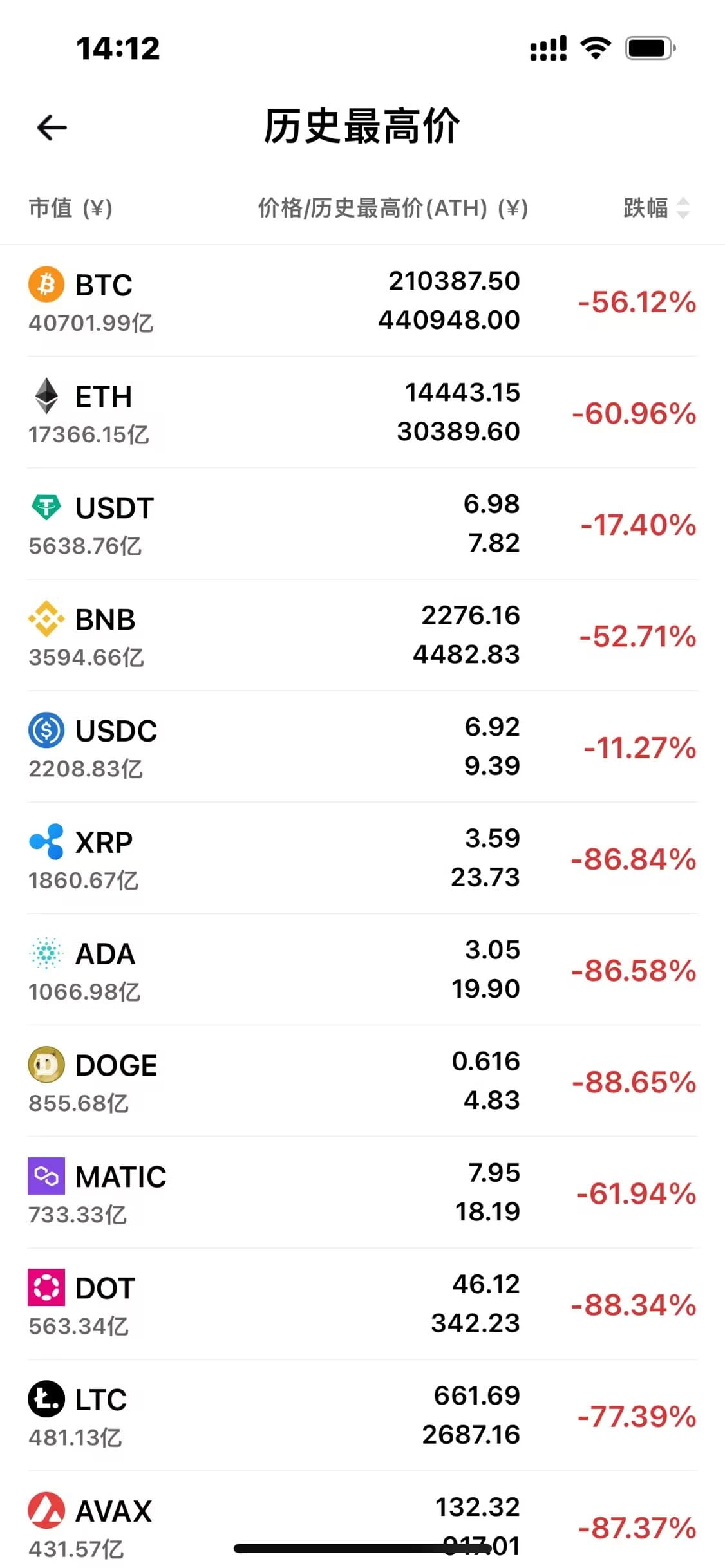View DOGE details

362,1081
